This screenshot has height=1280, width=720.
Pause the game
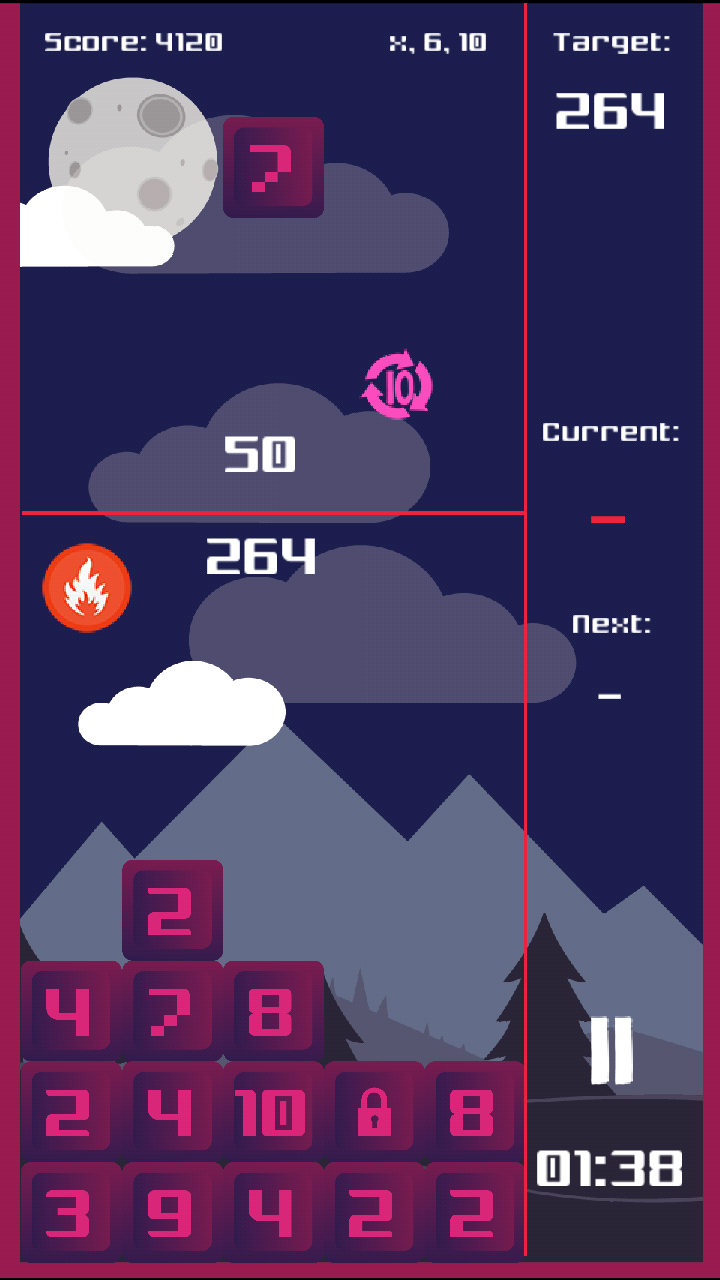(610, 1051)
